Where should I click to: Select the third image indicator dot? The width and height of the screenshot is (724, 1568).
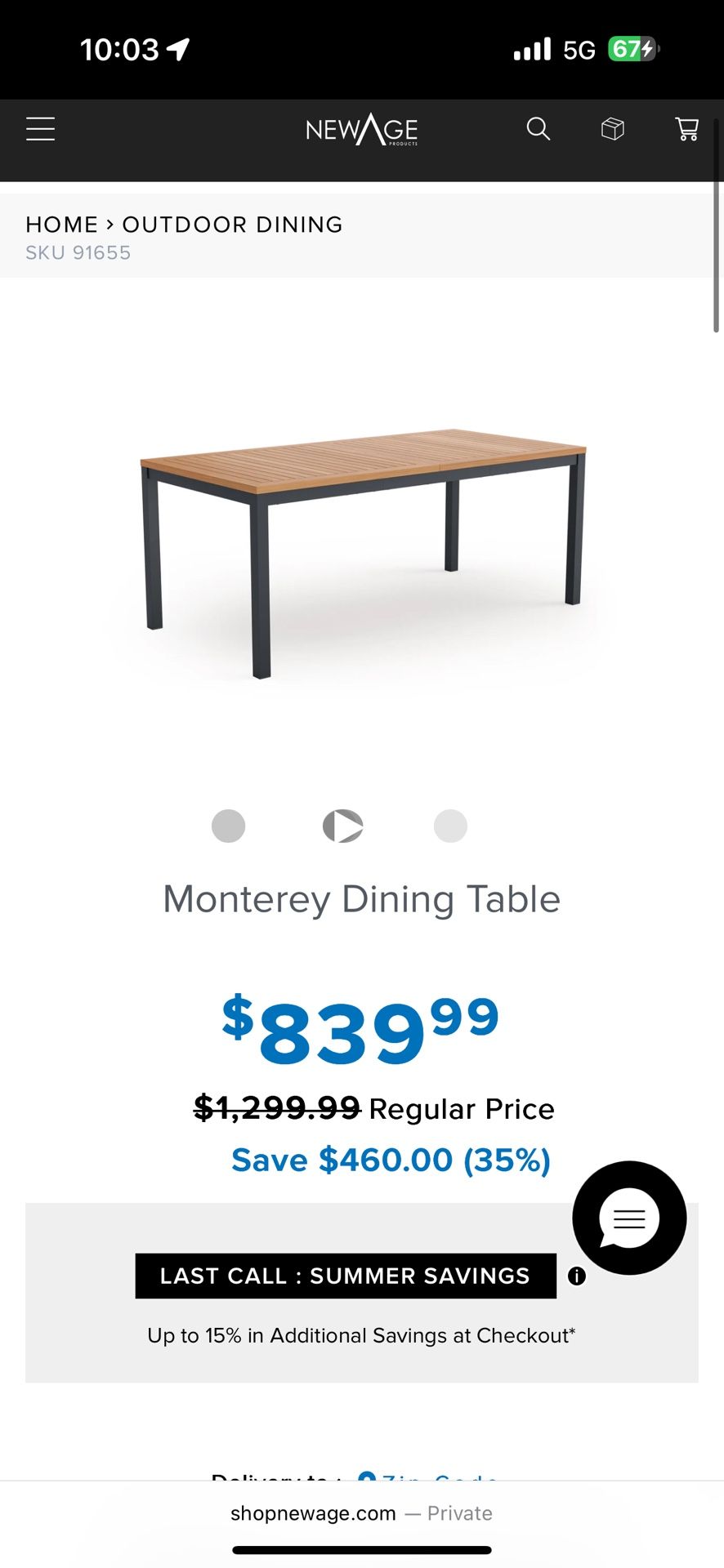coord(450,826)
